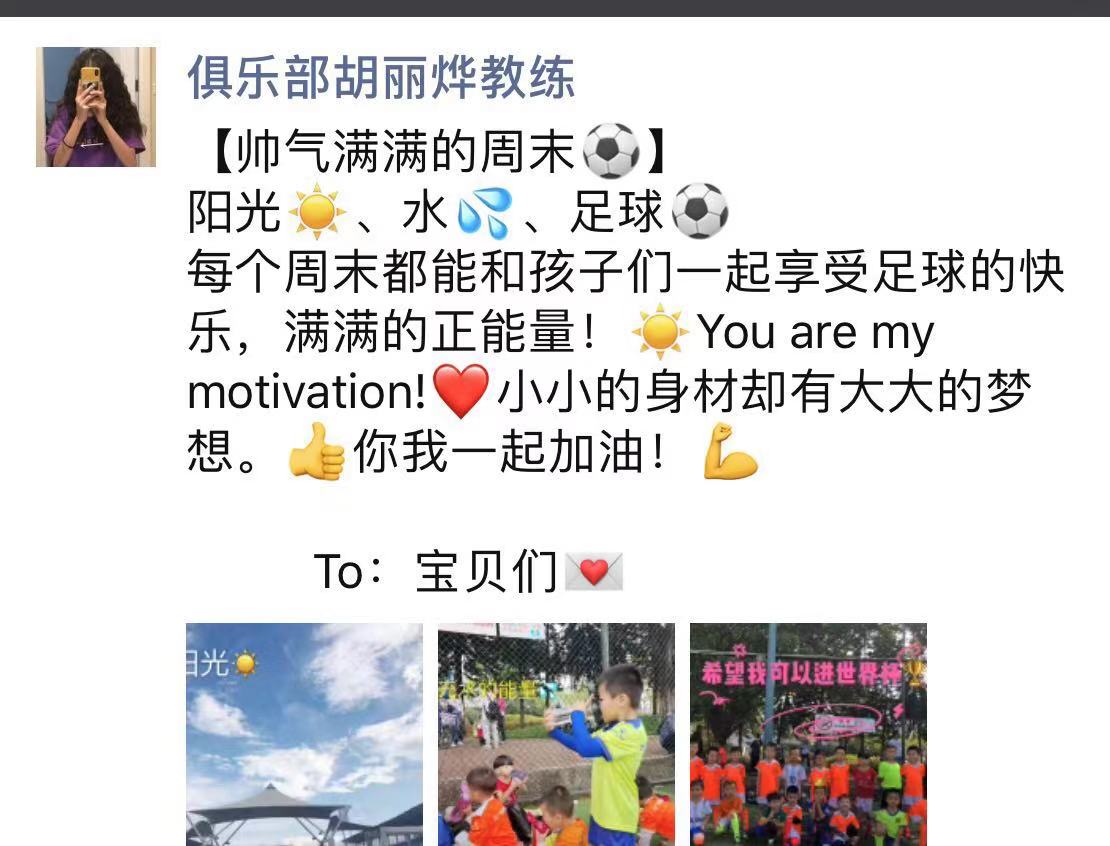Open the poster's profile avatar

(x=96, y=107)
